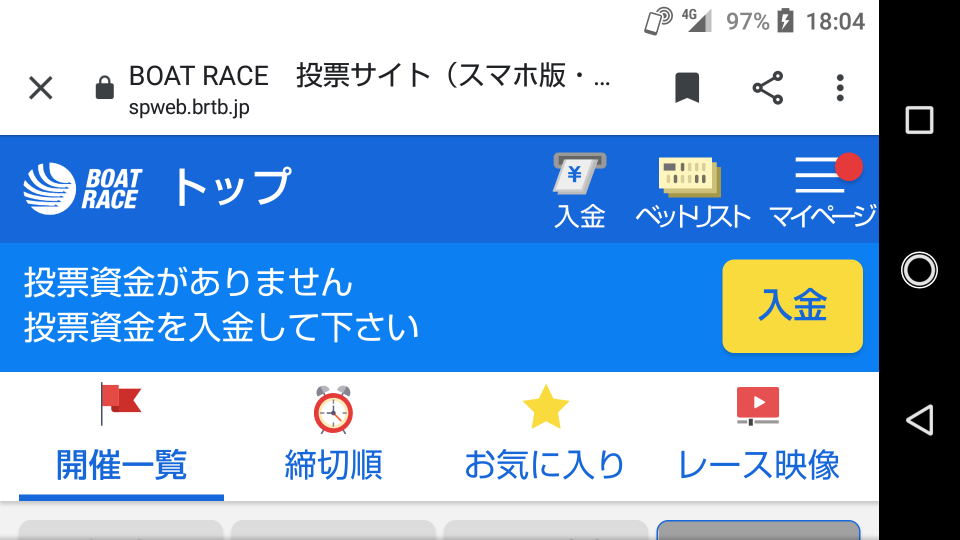
Task: Share the page link
Action: pyautogui.click(x=767, y=88)
